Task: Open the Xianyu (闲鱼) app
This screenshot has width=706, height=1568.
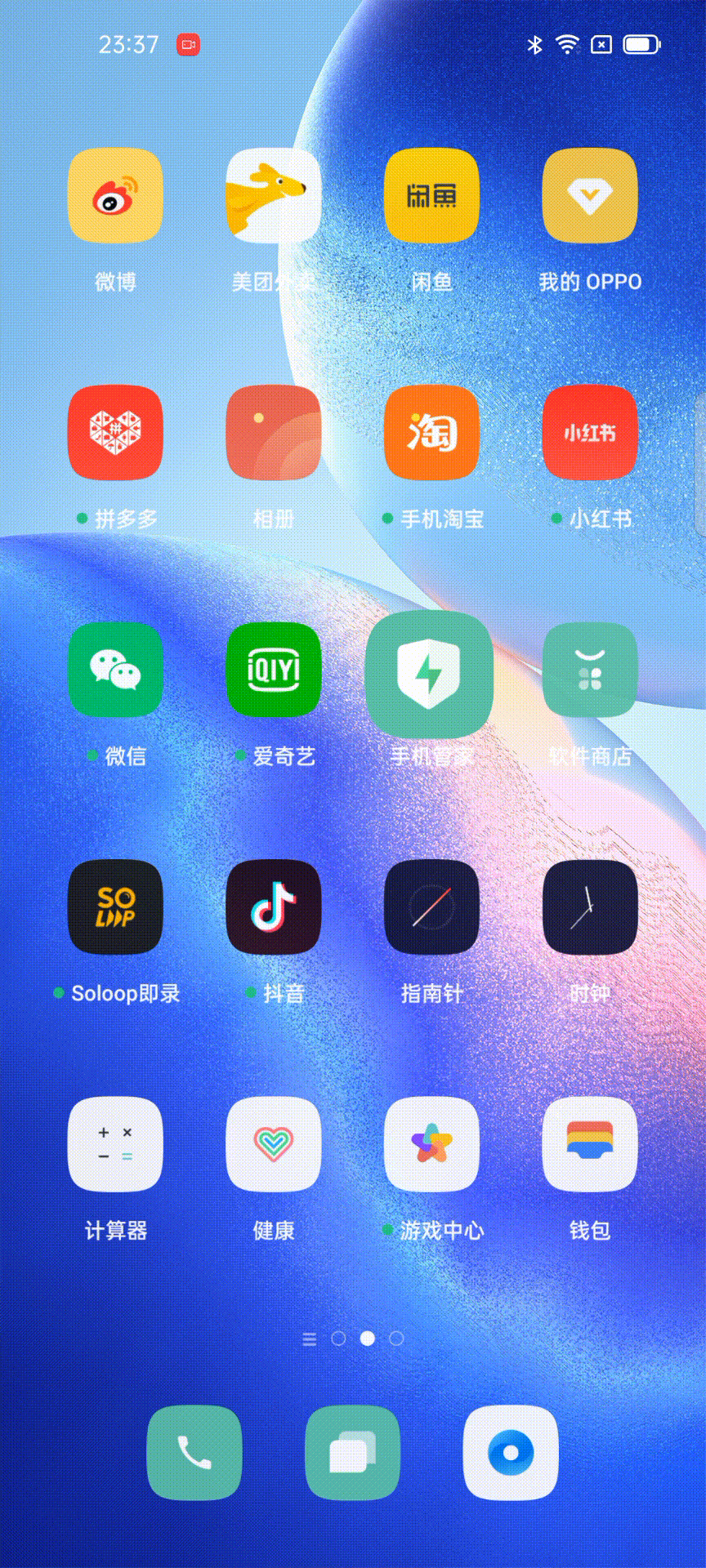Action: tap(431, 196)
